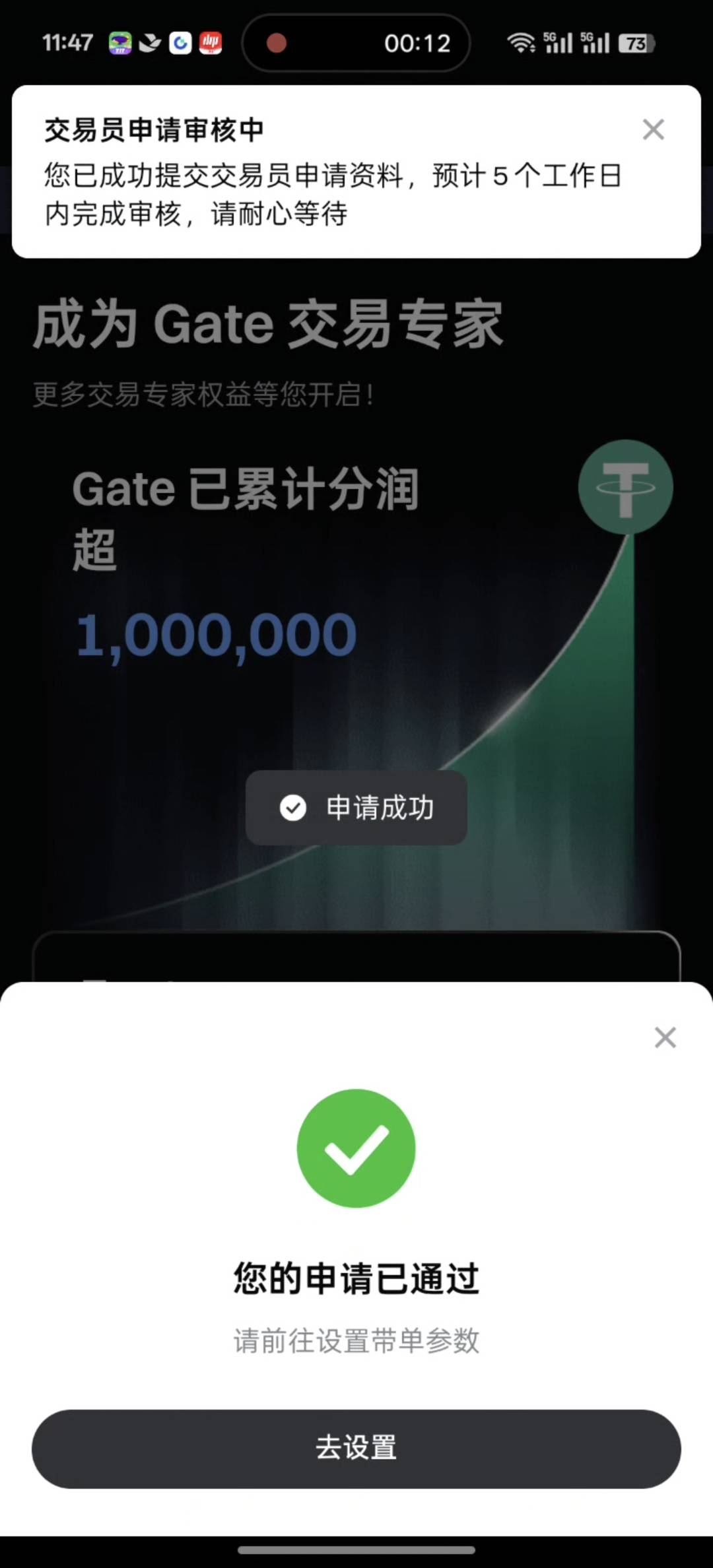Tap the 去设置 button
This screenshot has height=1568, width=713.
(356, 1449)
